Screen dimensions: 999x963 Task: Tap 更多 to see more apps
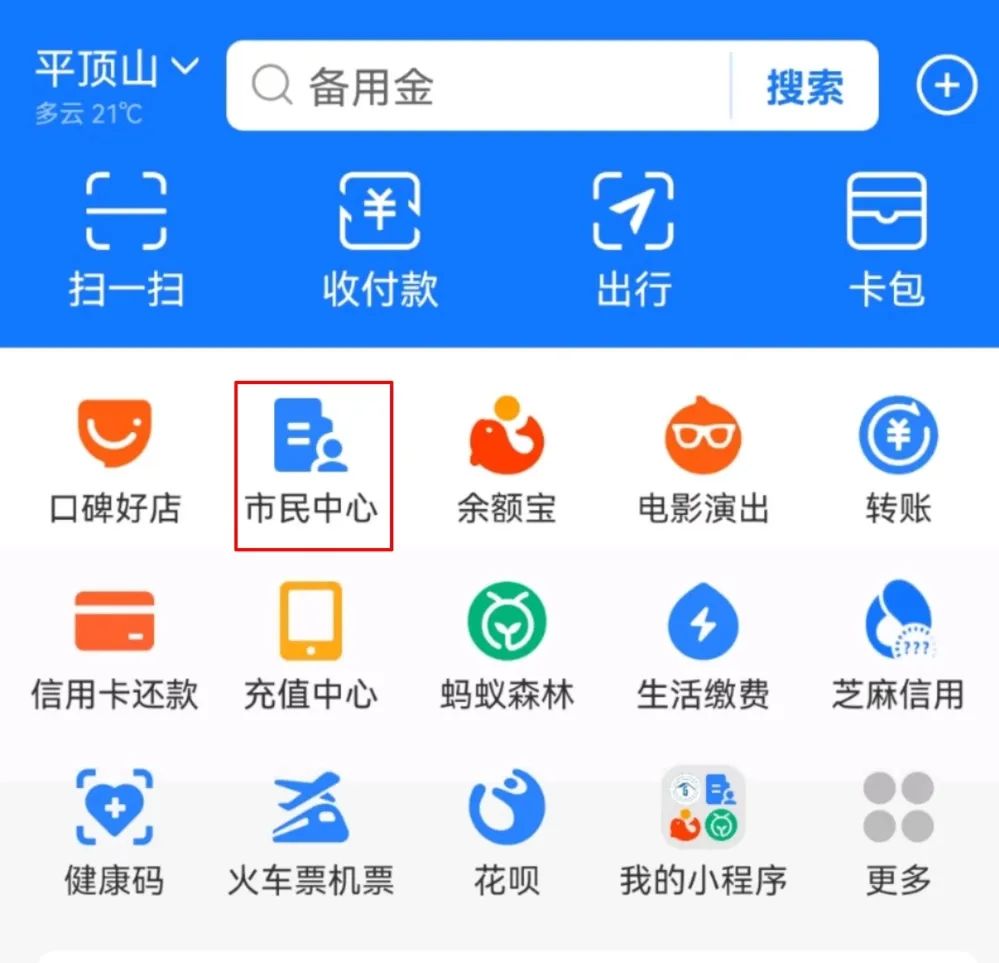(x=898, y=832)
